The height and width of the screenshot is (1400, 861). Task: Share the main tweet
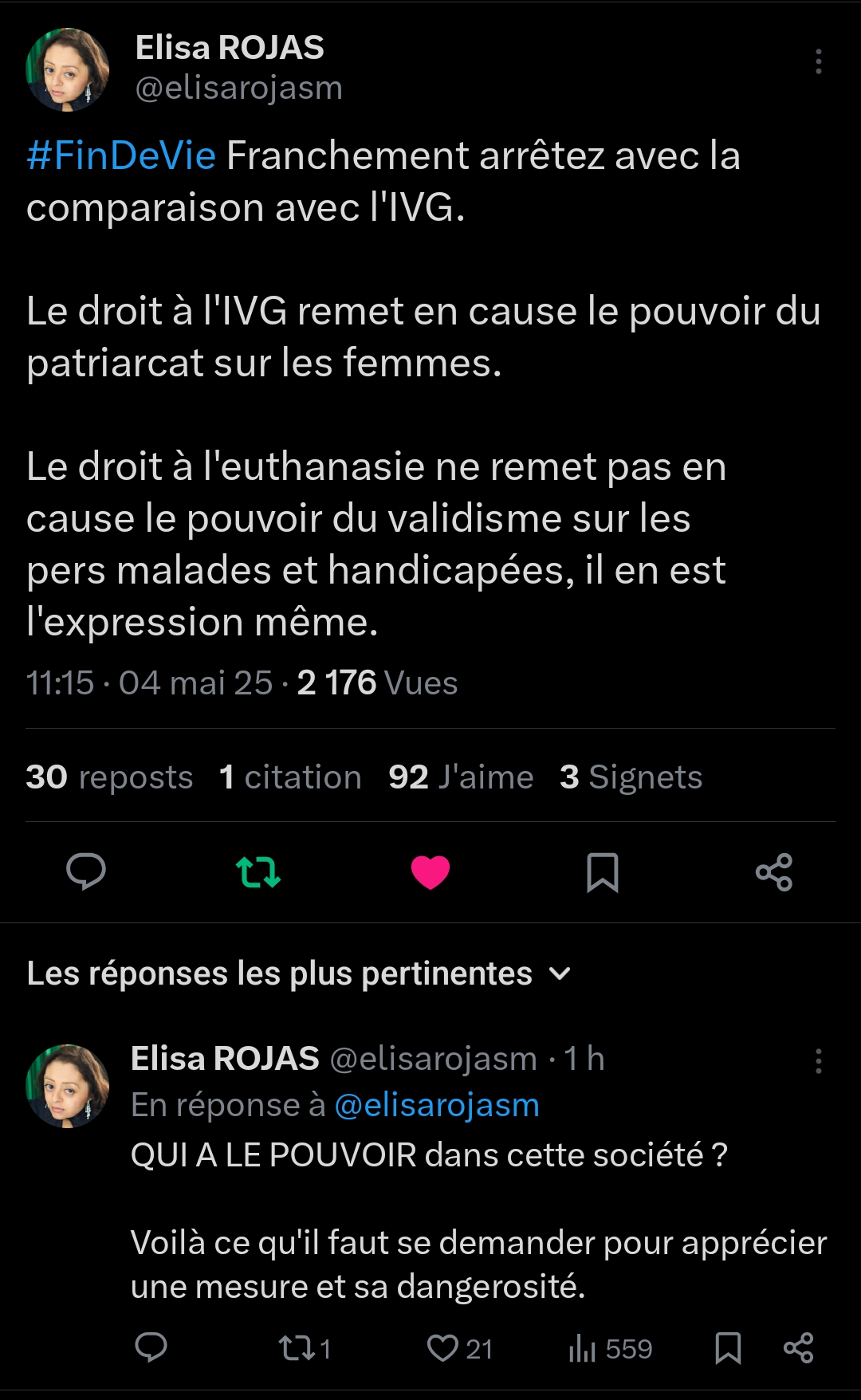pyautogui.click(x=774, y=871)
